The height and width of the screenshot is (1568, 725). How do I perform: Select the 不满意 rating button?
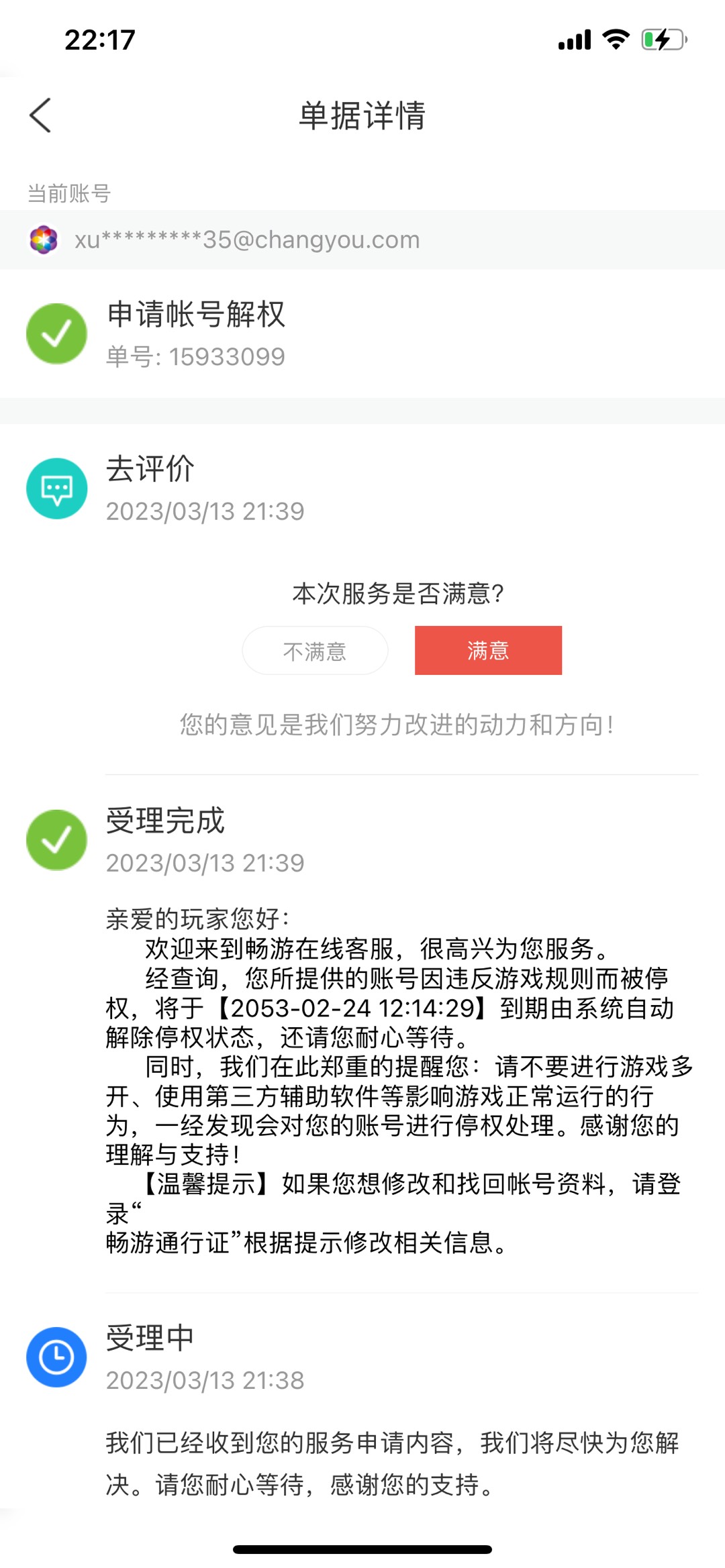point(315,650)
